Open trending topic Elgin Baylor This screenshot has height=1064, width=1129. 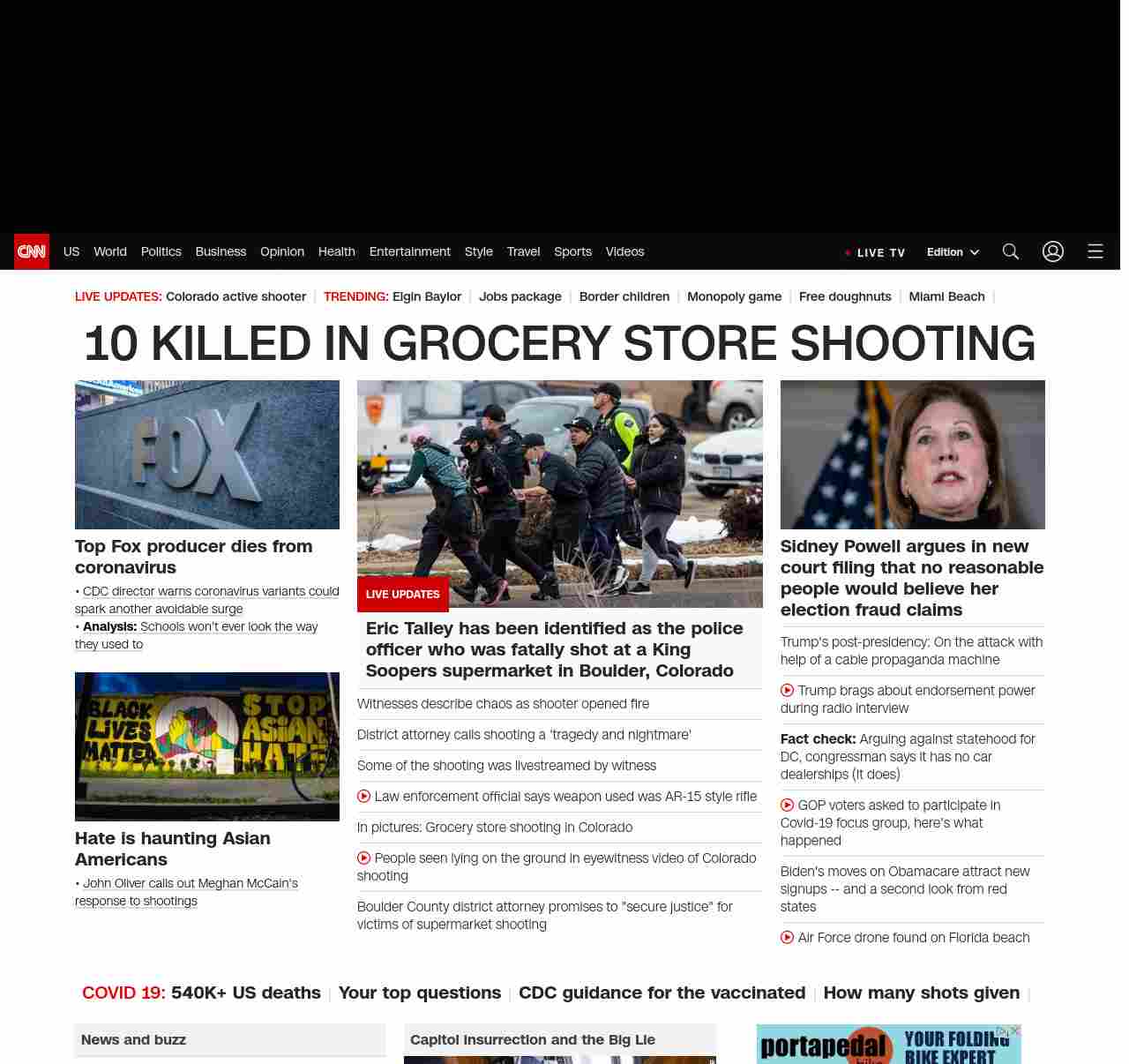tap(426, 296)
